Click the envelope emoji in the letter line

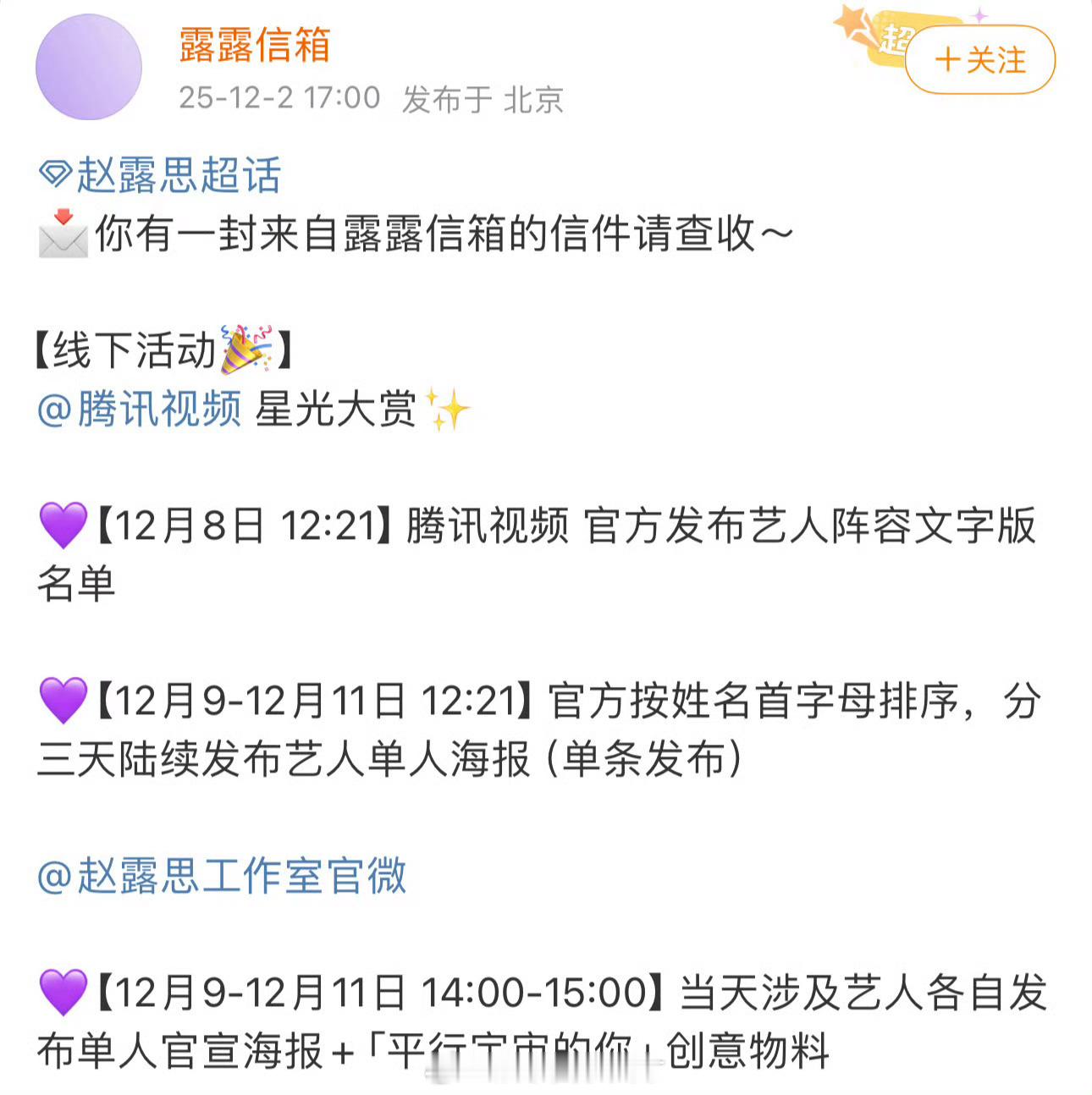(x=64, y=237)
